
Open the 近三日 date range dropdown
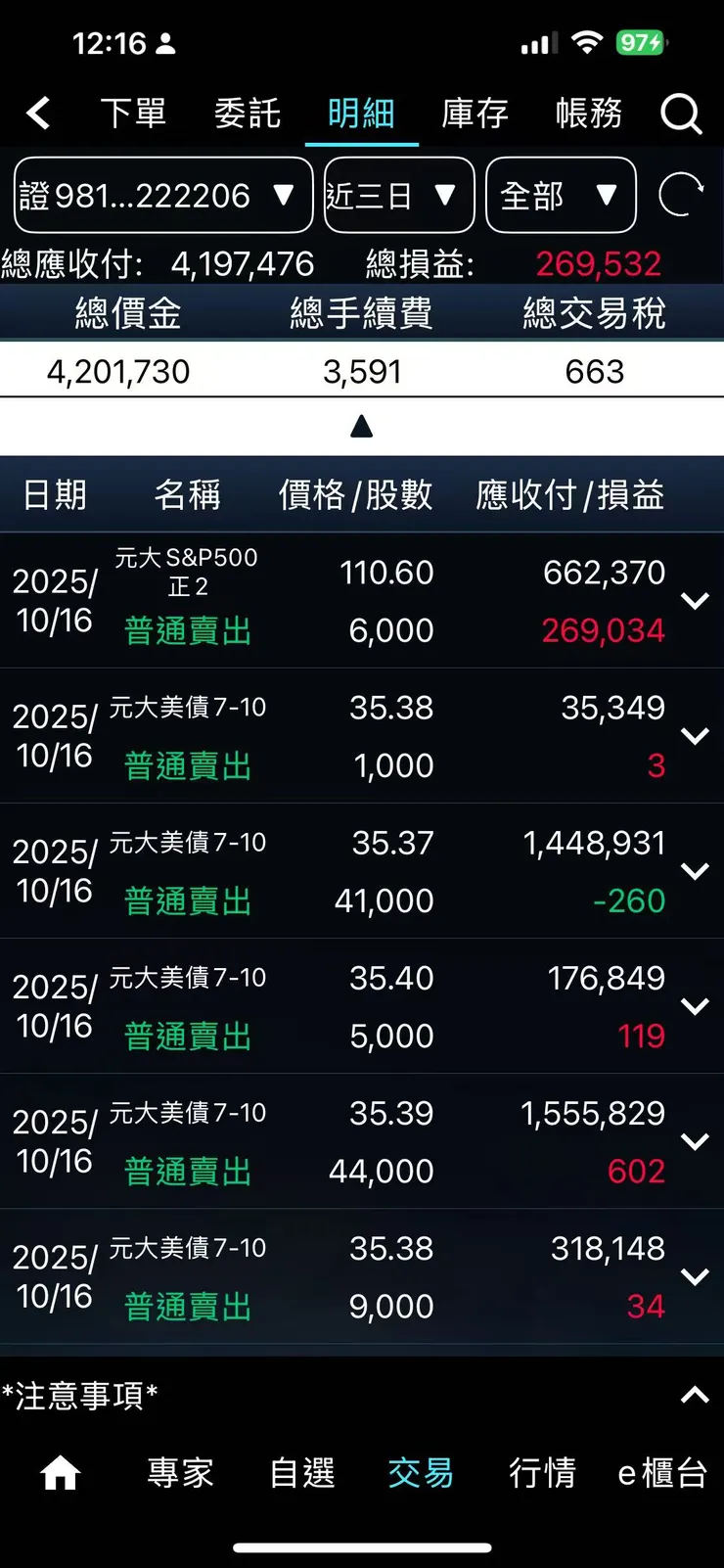(396, 195)
